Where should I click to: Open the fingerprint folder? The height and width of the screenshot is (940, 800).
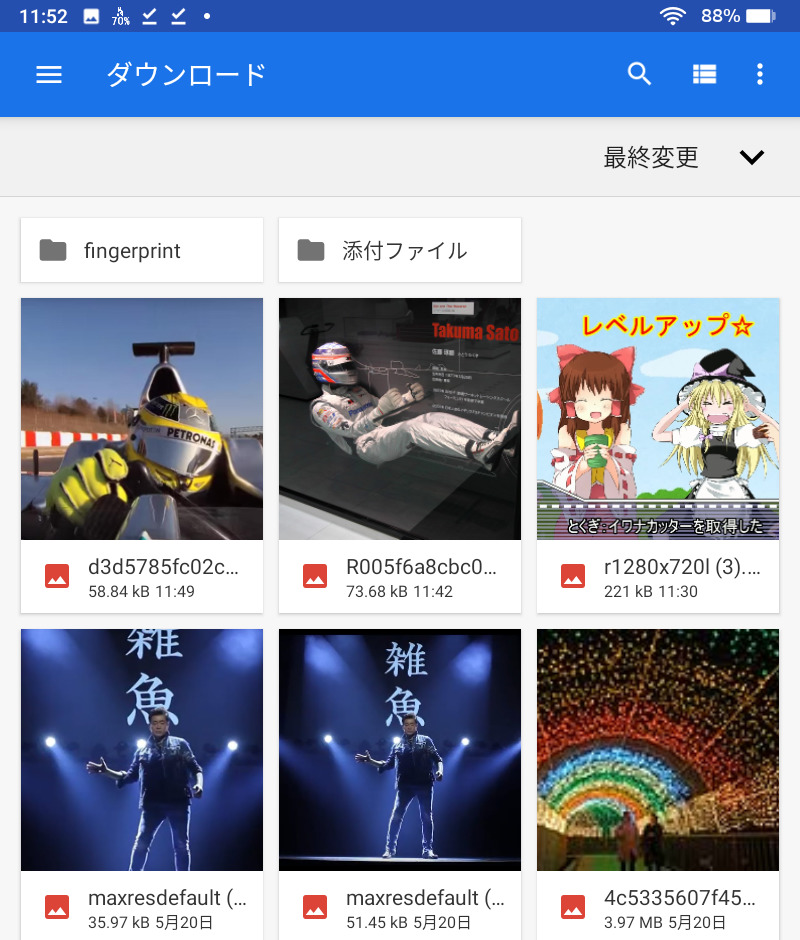tap(142, 250)
